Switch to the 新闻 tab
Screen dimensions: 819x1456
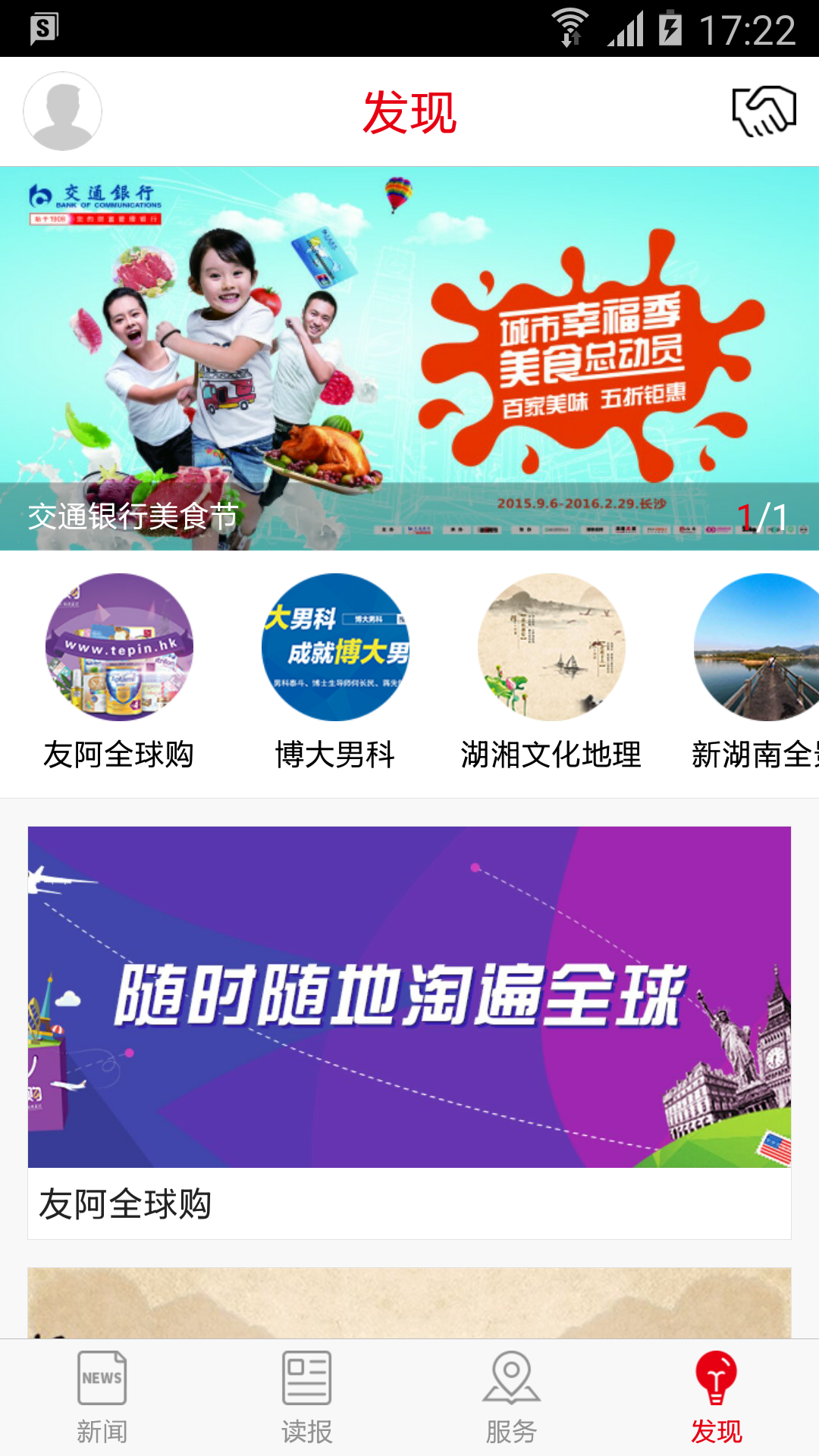[102, 1397]
